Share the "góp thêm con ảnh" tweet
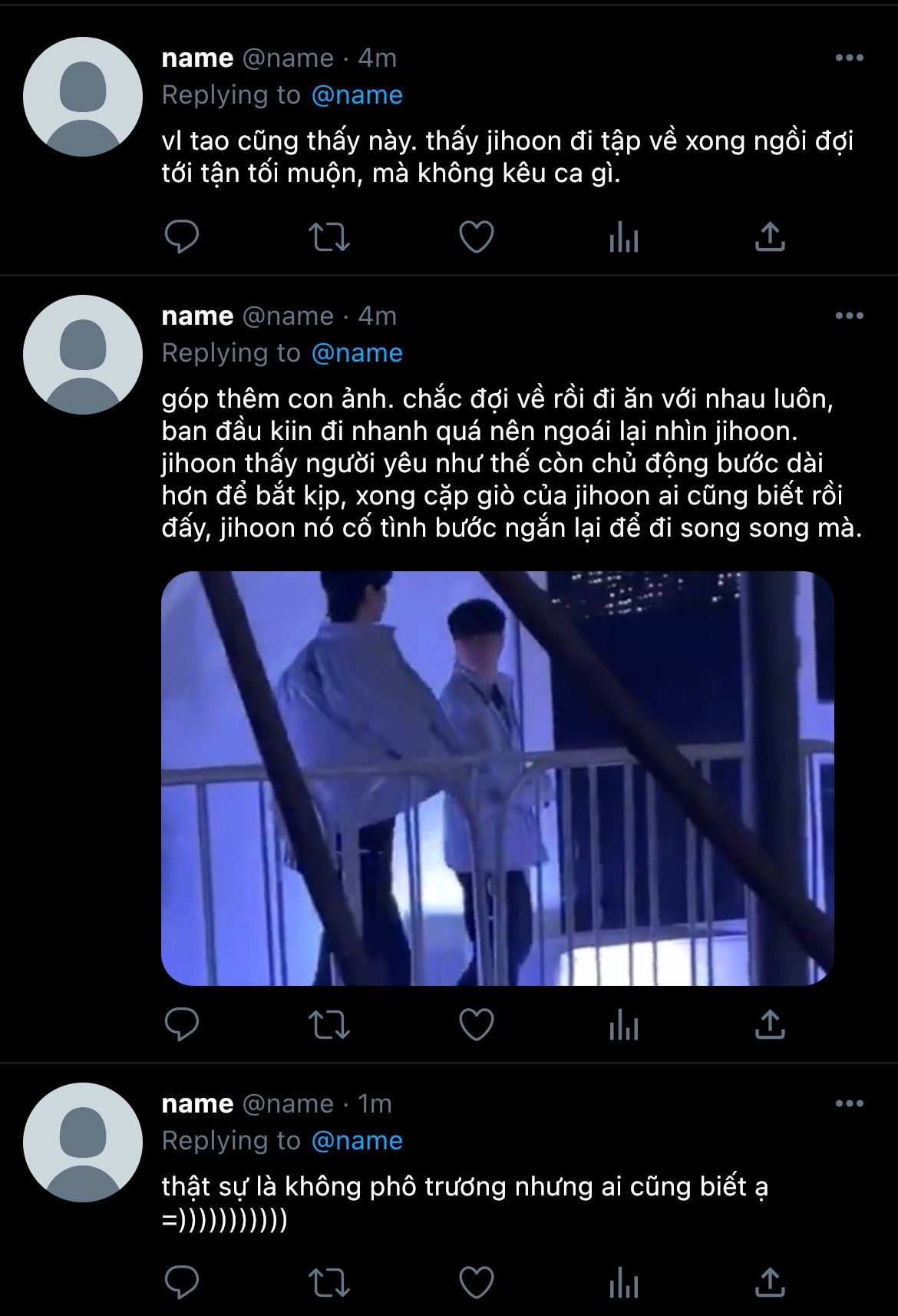Image resolution: width=898 pixels, height=1316 pixels. [770, 1024]
